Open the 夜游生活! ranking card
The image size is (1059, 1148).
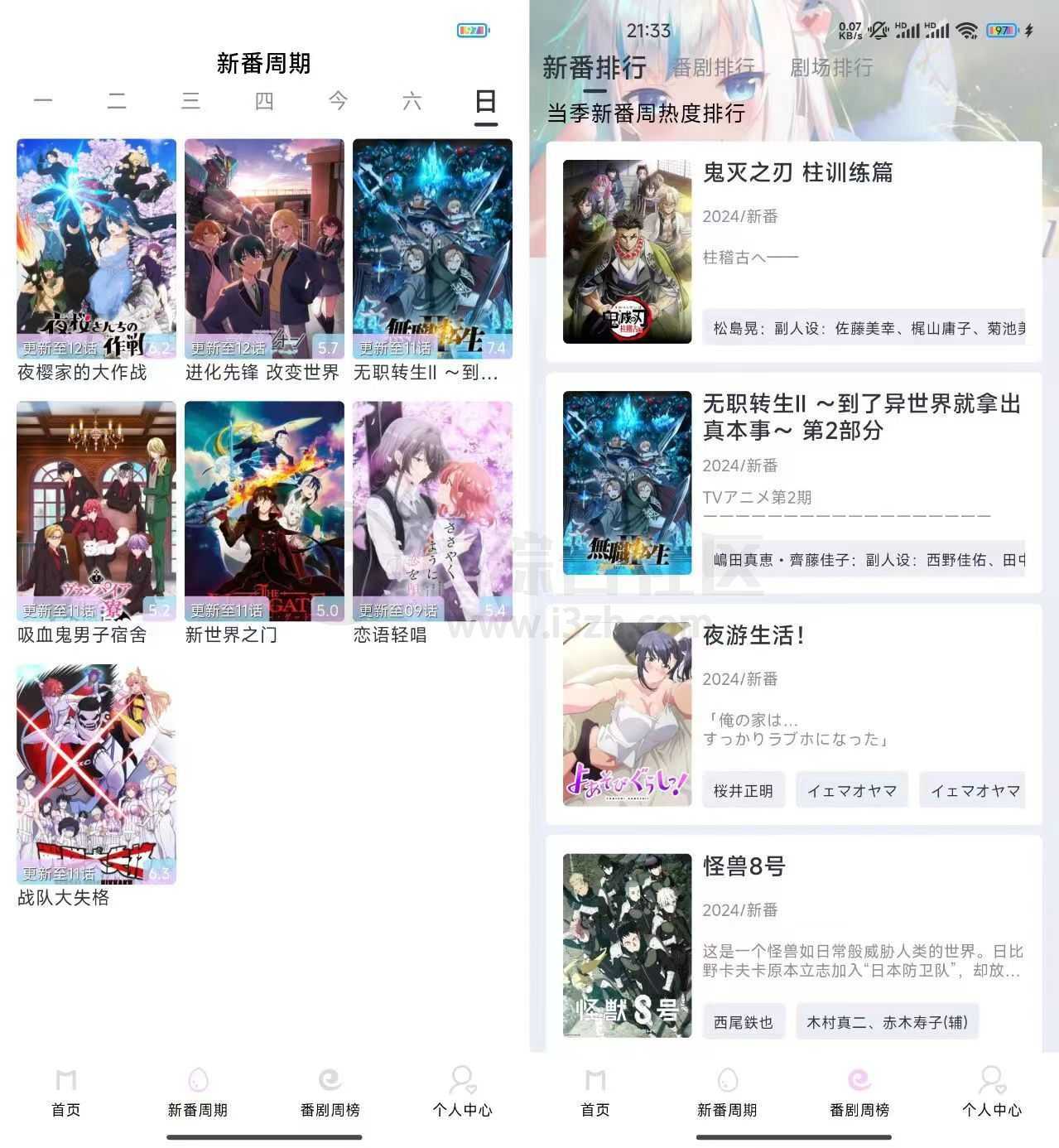point(793,714)
